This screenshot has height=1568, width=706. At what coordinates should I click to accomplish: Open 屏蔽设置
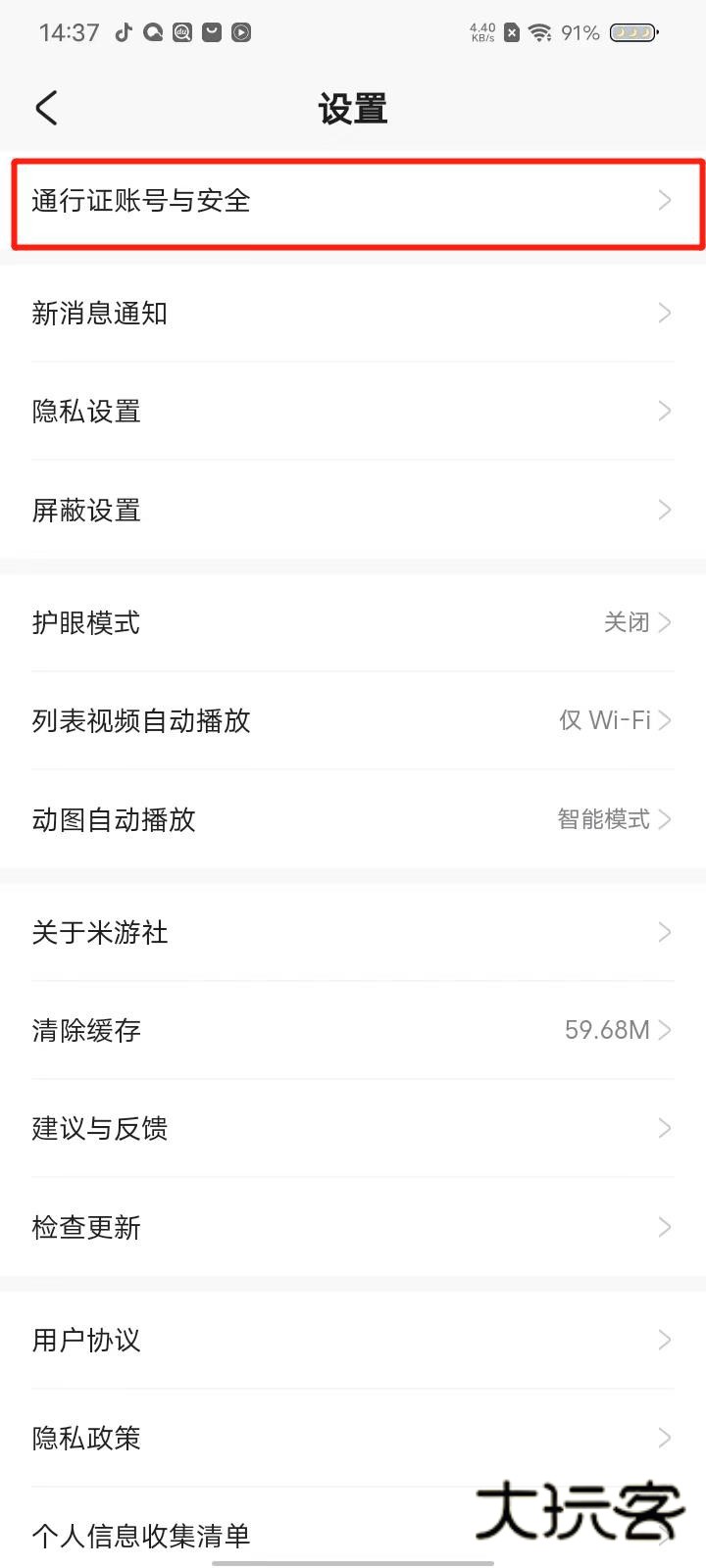[x=353, y=510]
